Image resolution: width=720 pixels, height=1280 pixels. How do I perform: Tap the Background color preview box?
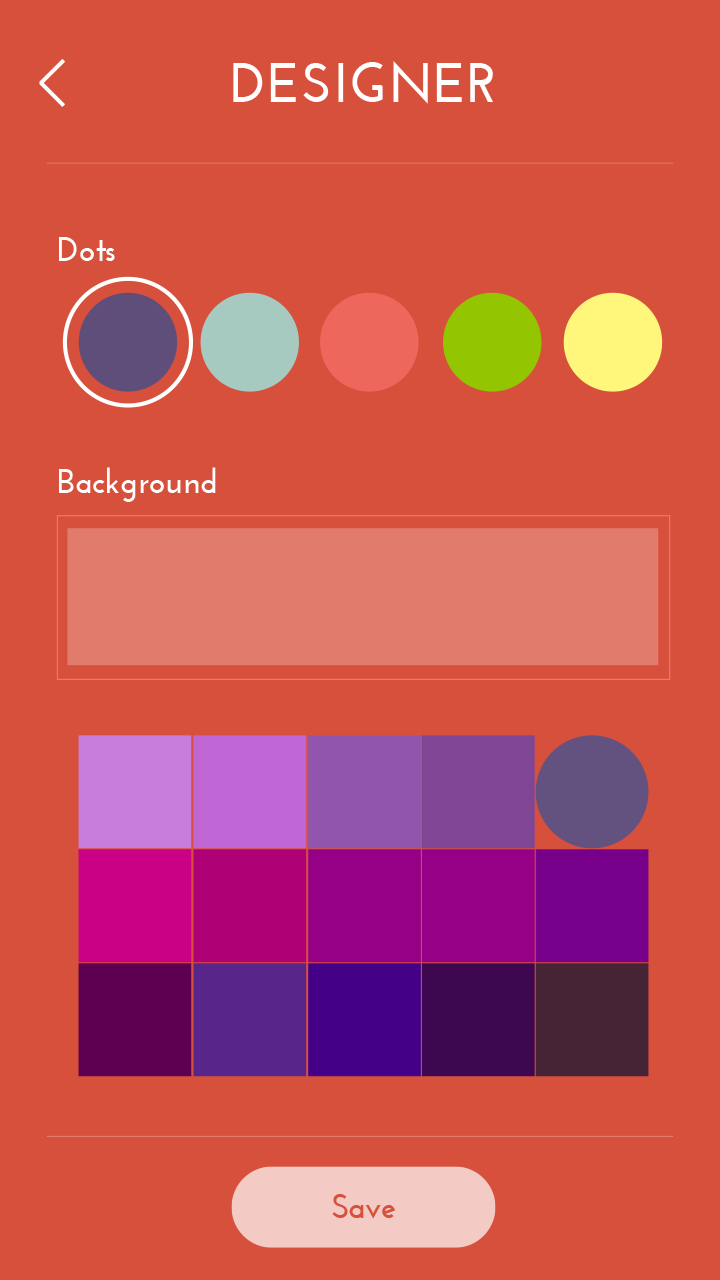coord(363,597)
